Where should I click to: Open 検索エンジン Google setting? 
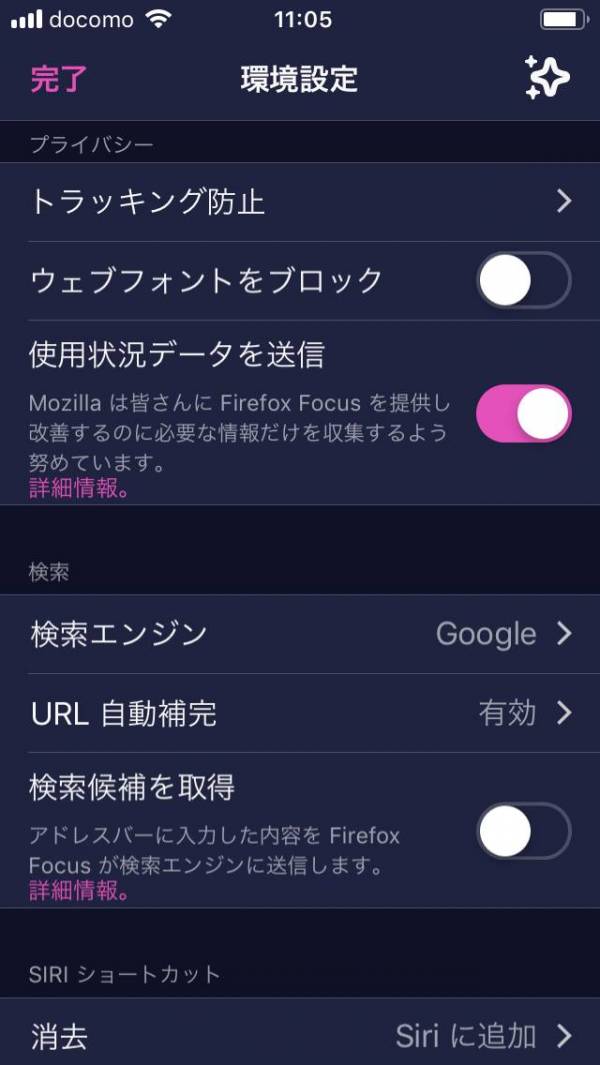click(x=300, y=634)
